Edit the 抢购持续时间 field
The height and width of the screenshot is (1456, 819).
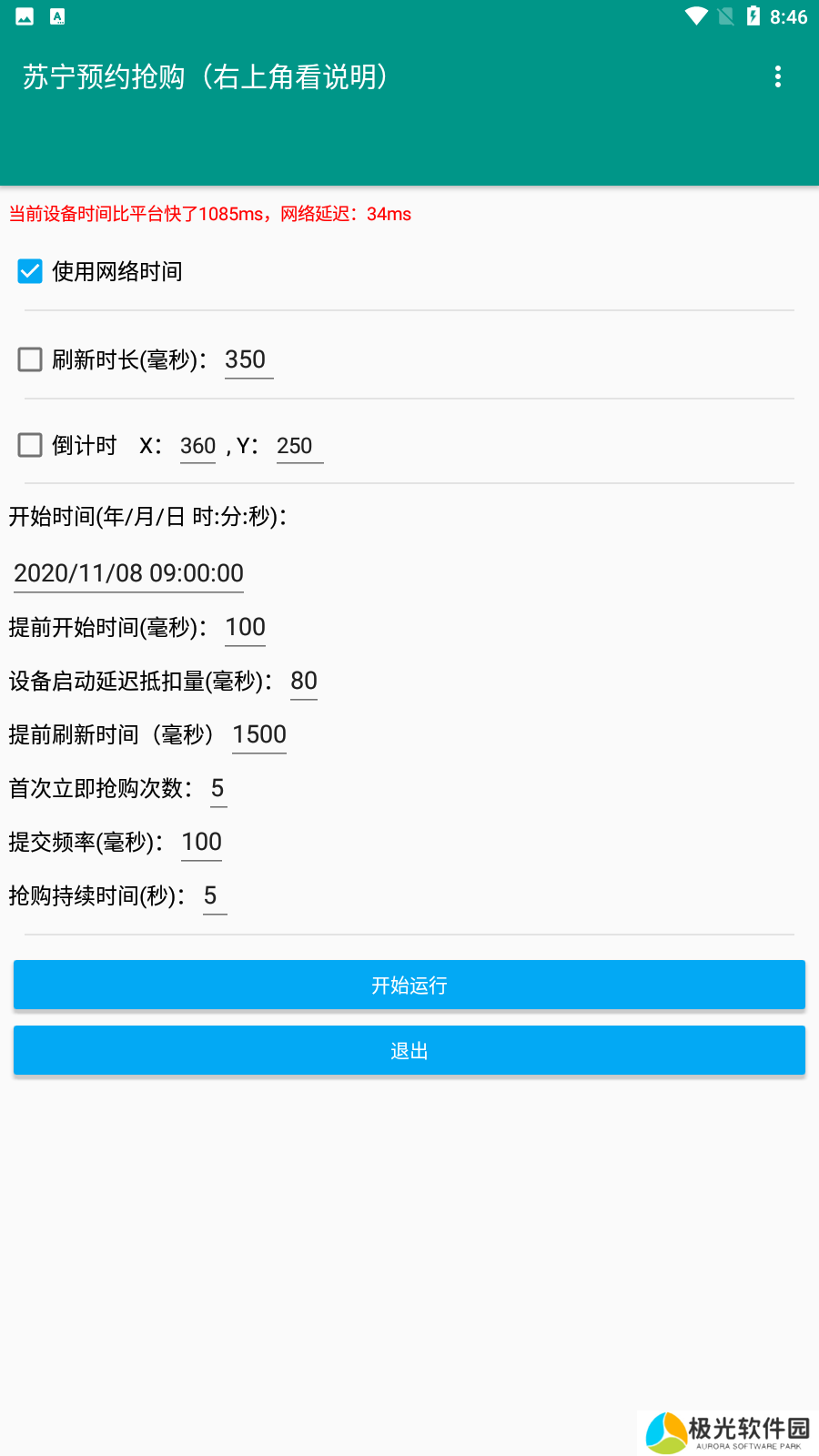tap(213, 895)
